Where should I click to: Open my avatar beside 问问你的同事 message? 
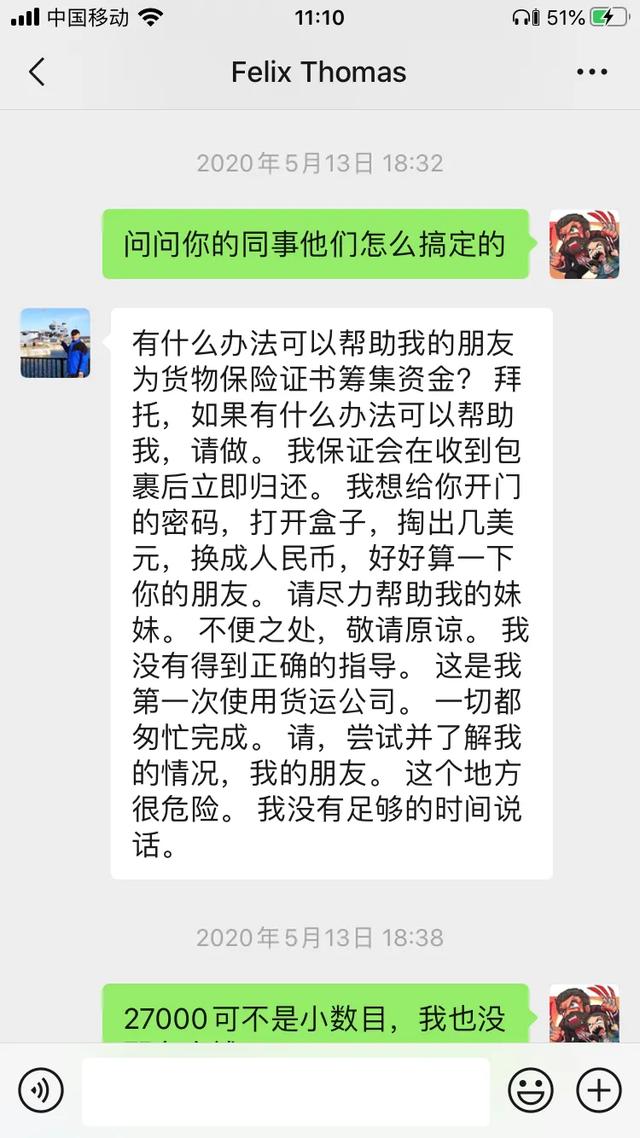pos(584,244)
